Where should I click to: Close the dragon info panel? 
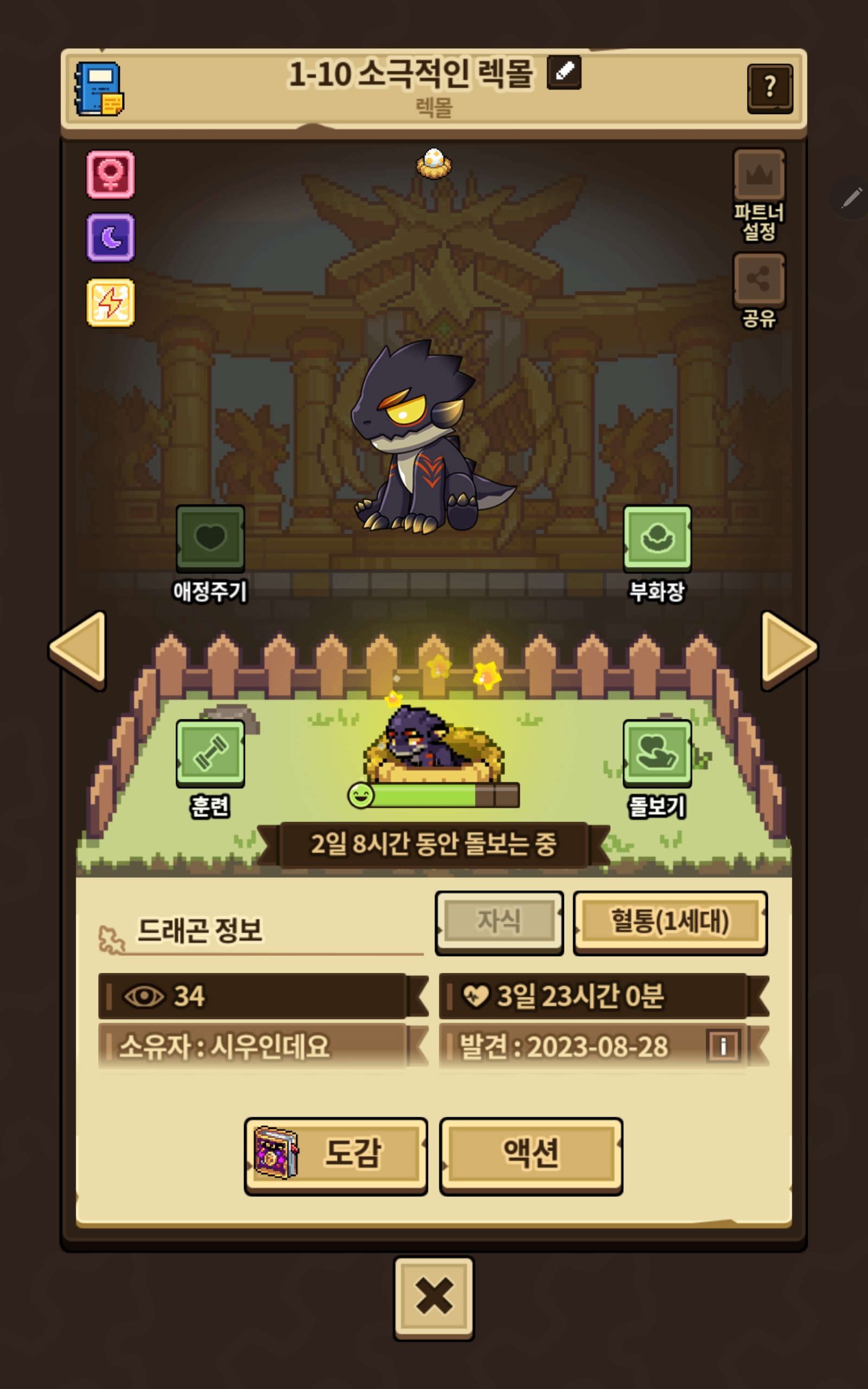[434, 1297]
